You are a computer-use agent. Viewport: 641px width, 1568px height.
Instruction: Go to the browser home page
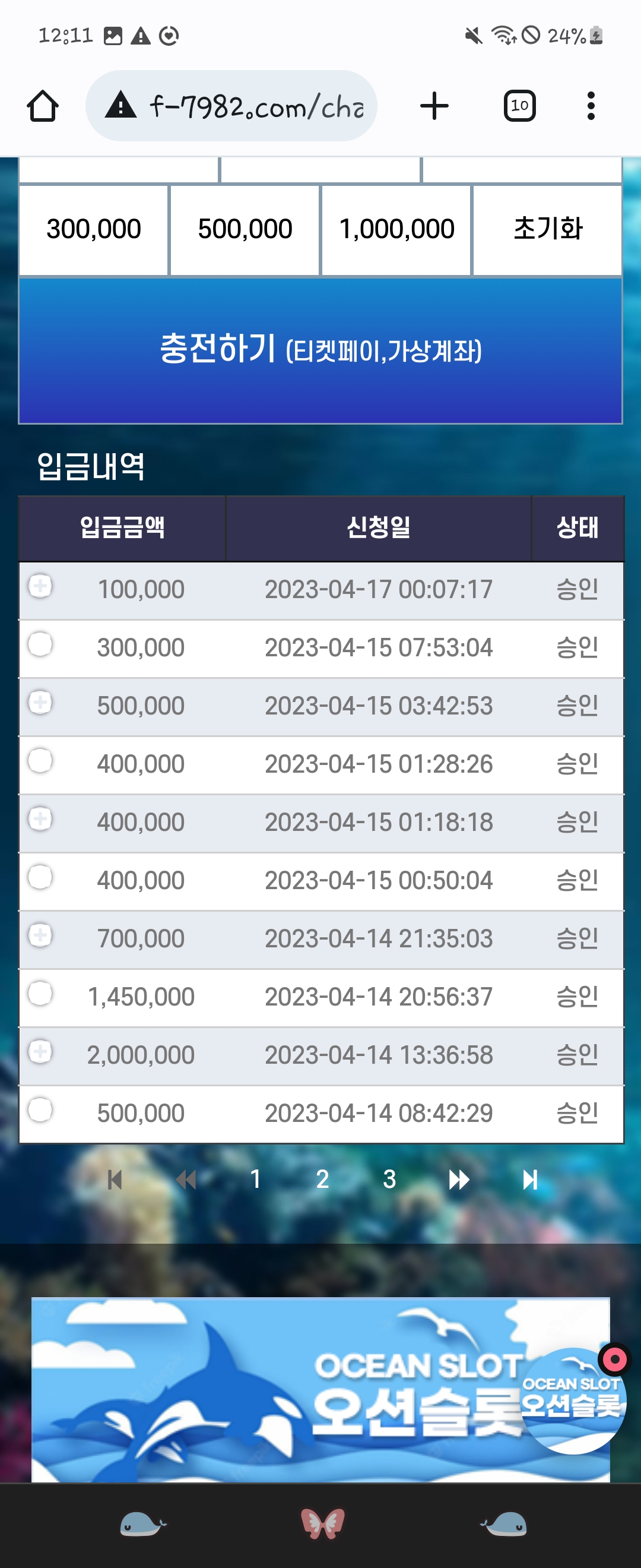pyautogui.click(x=43, y=106)
